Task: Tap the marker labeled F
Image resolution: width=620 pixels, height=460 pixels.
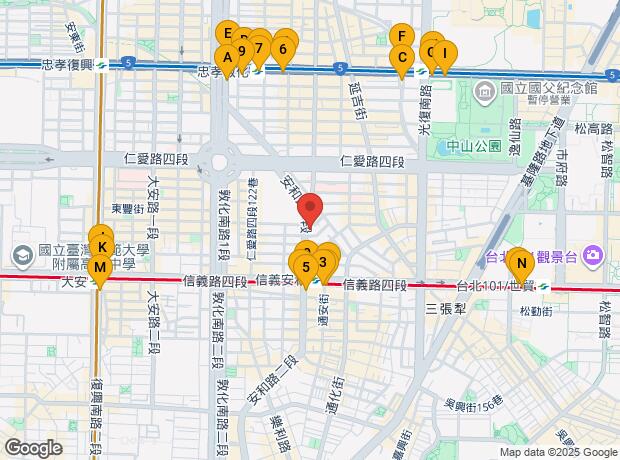Action: (x=400, y=36)
